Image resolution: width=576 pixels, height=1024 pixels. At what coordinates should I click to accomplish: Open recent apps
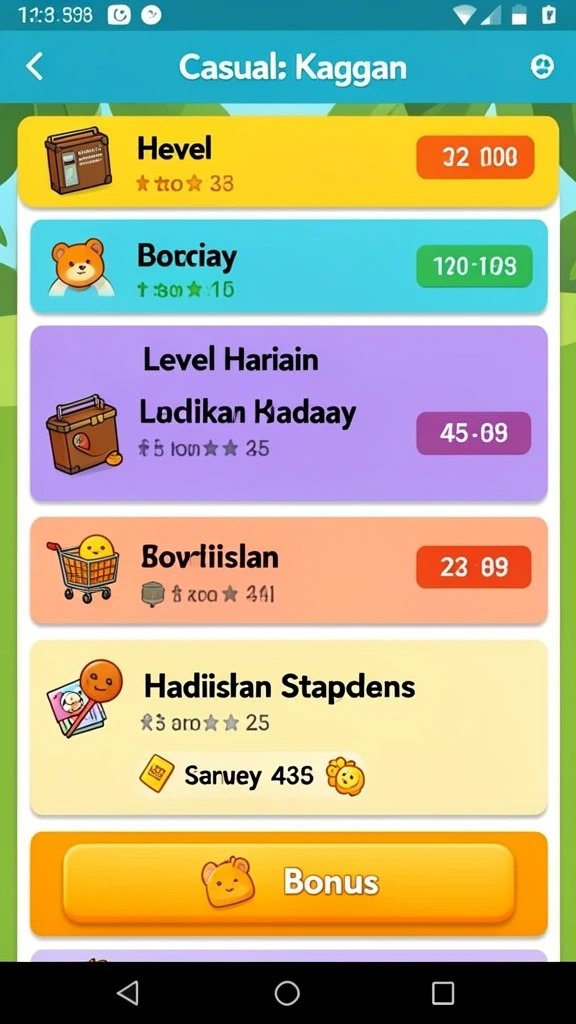443,993
